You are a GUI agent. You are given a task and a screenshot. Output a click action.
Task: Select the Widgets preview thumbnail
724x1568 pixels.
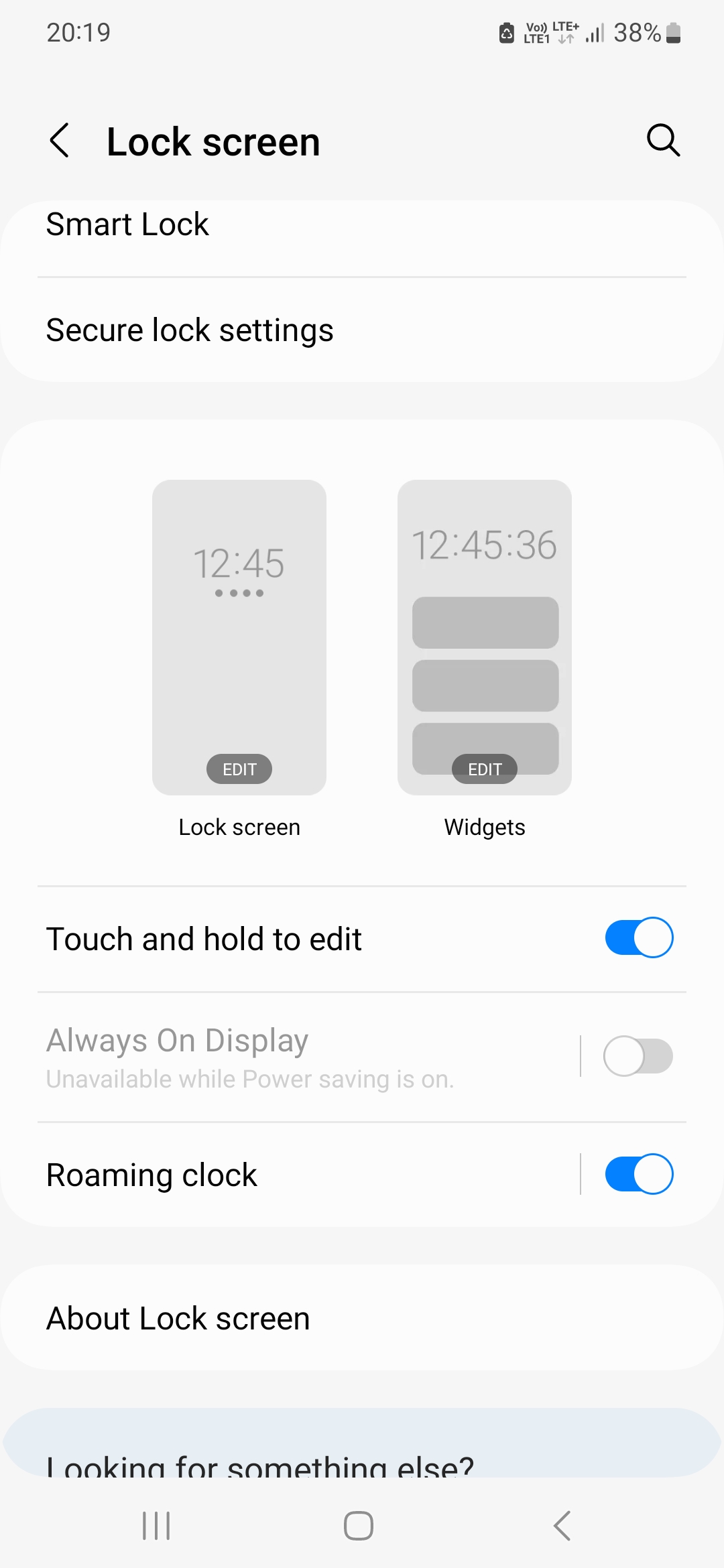485,637
